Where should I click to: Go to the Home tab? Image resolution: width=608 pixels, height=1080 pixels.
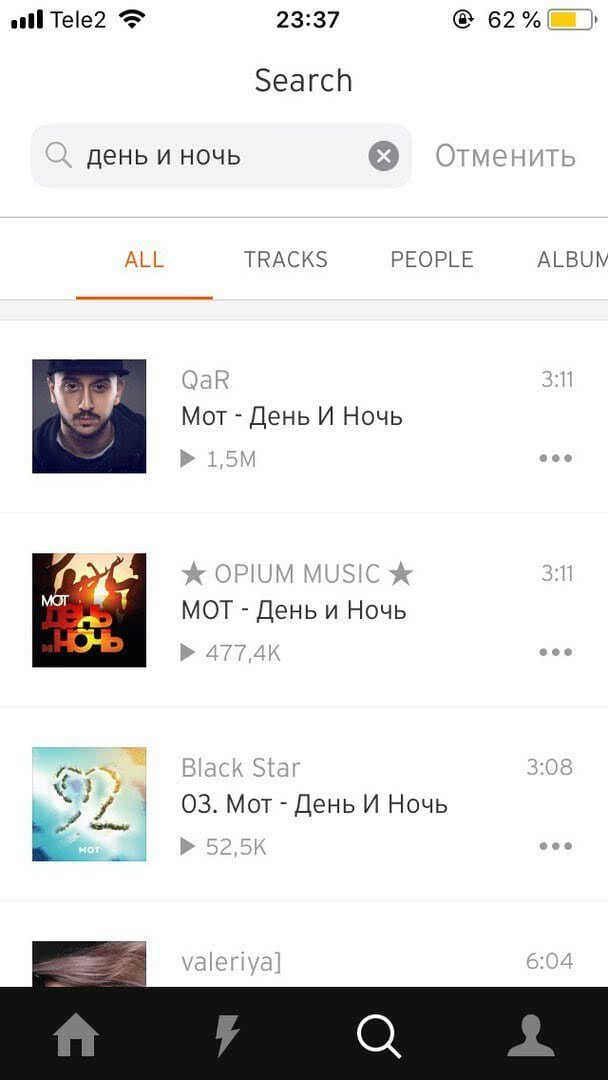point(76,1034)
